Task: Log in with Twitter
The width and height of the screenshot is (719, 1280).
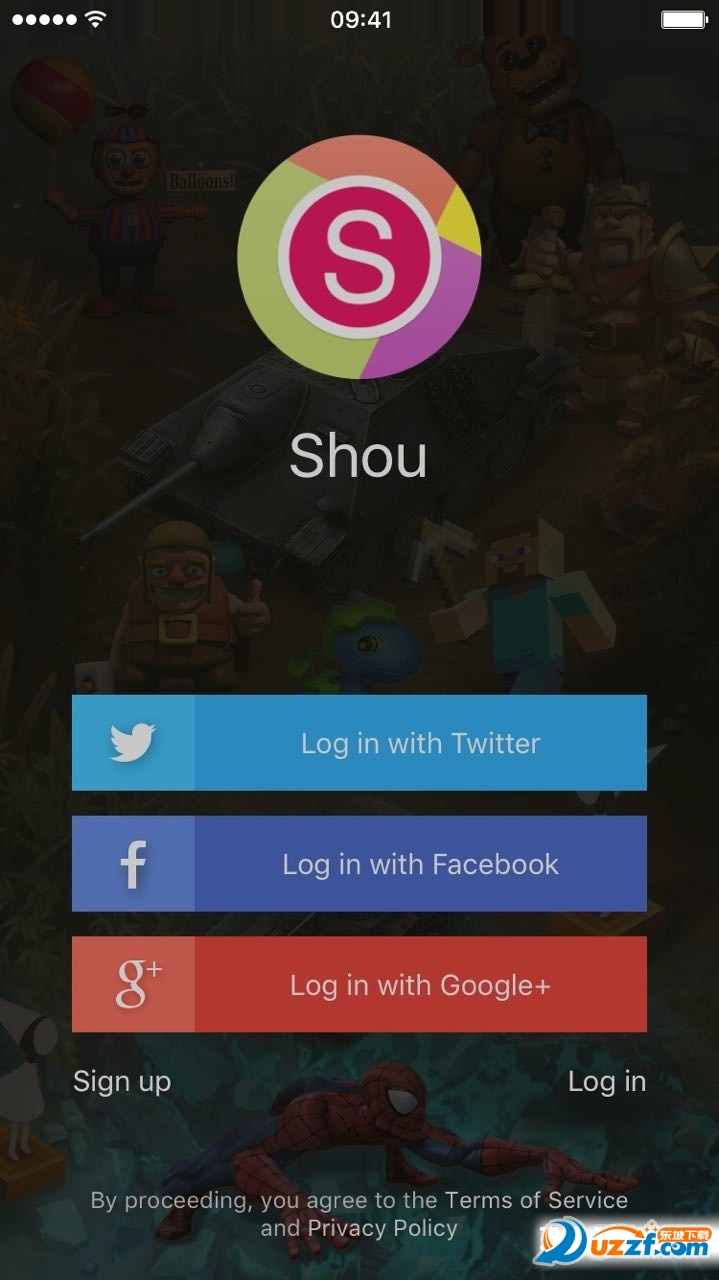Action: (359, 743)
